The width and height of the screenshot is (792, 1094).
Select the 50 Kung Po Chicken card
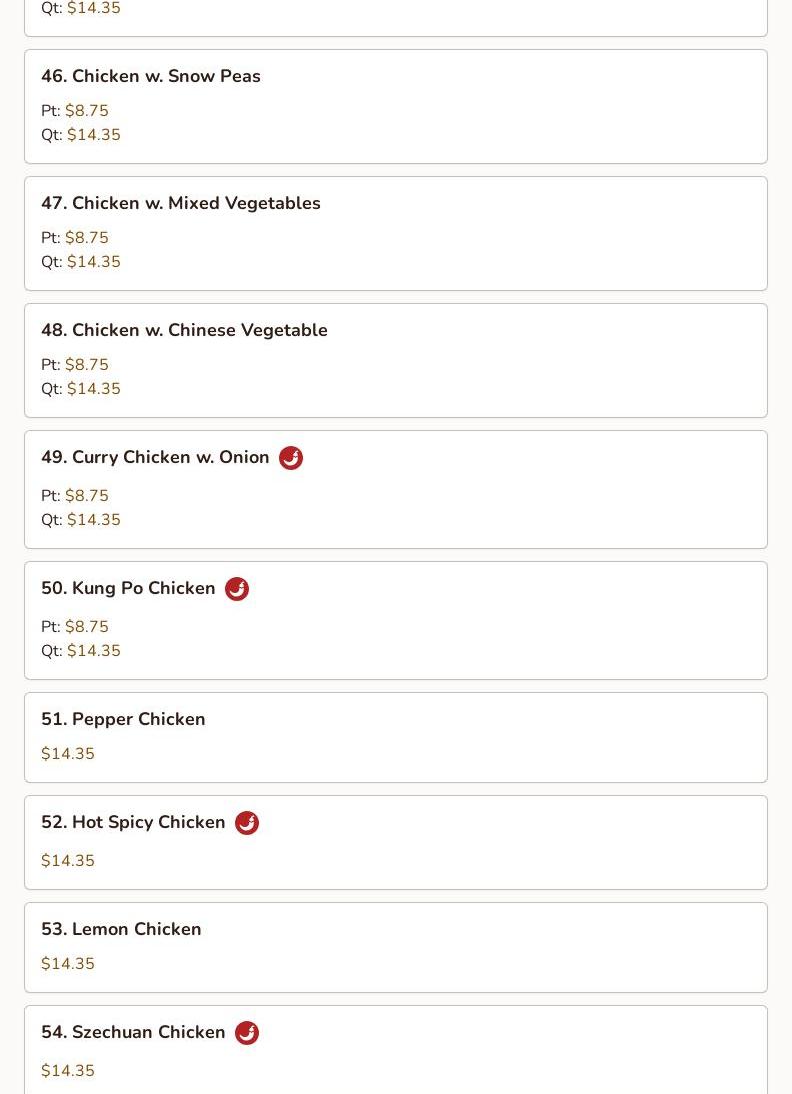(128, 589)
